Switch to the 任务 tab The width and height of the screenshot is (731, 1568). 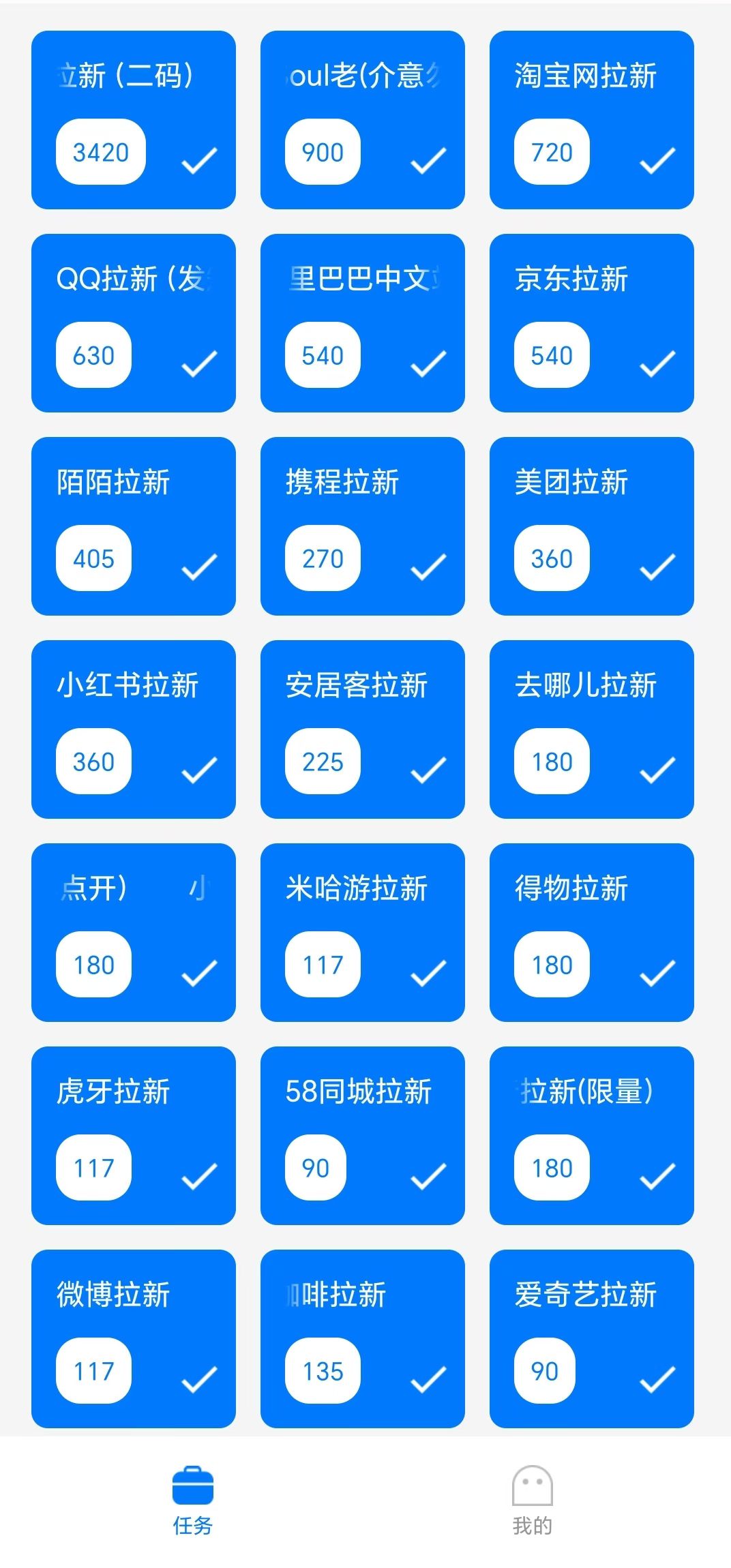click(193, 1500)
